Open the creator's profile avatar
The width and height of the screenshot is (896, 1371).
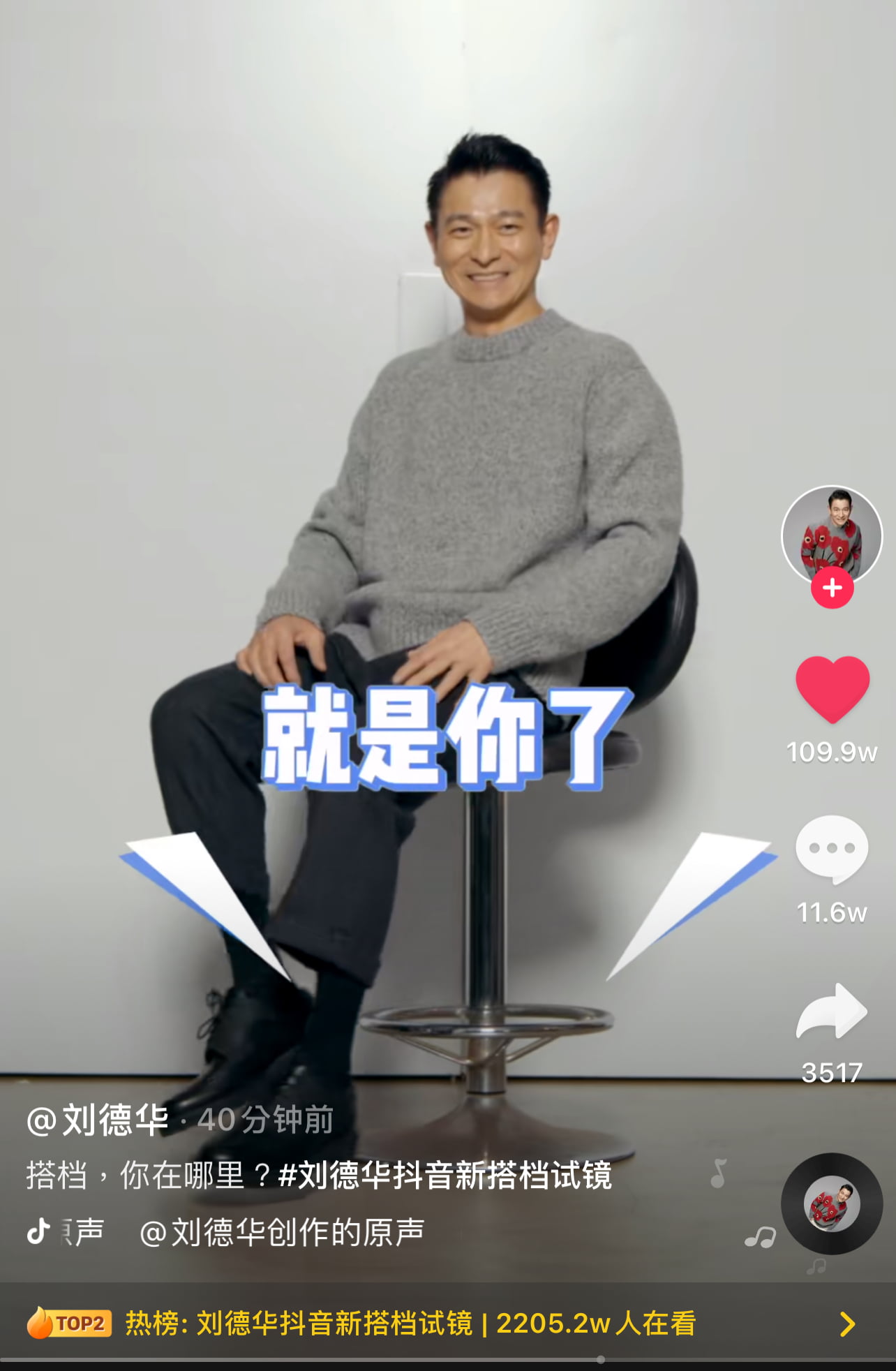tap(831, 535)
